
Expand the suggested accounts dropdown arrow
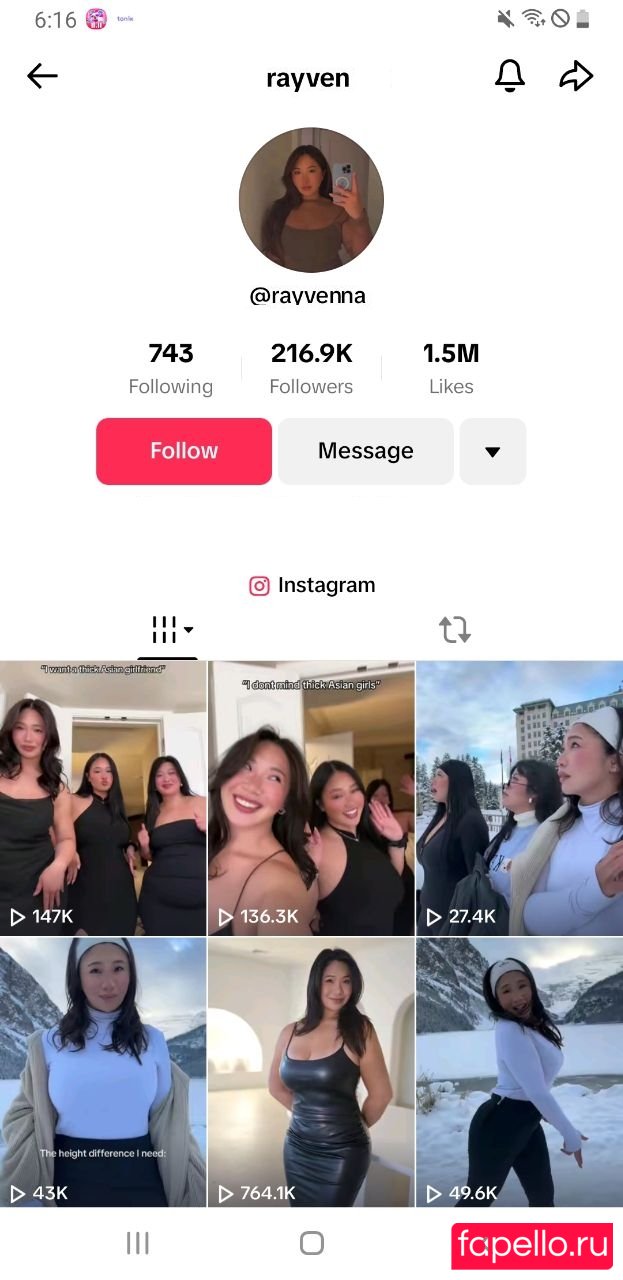click(x=492, y=451)
